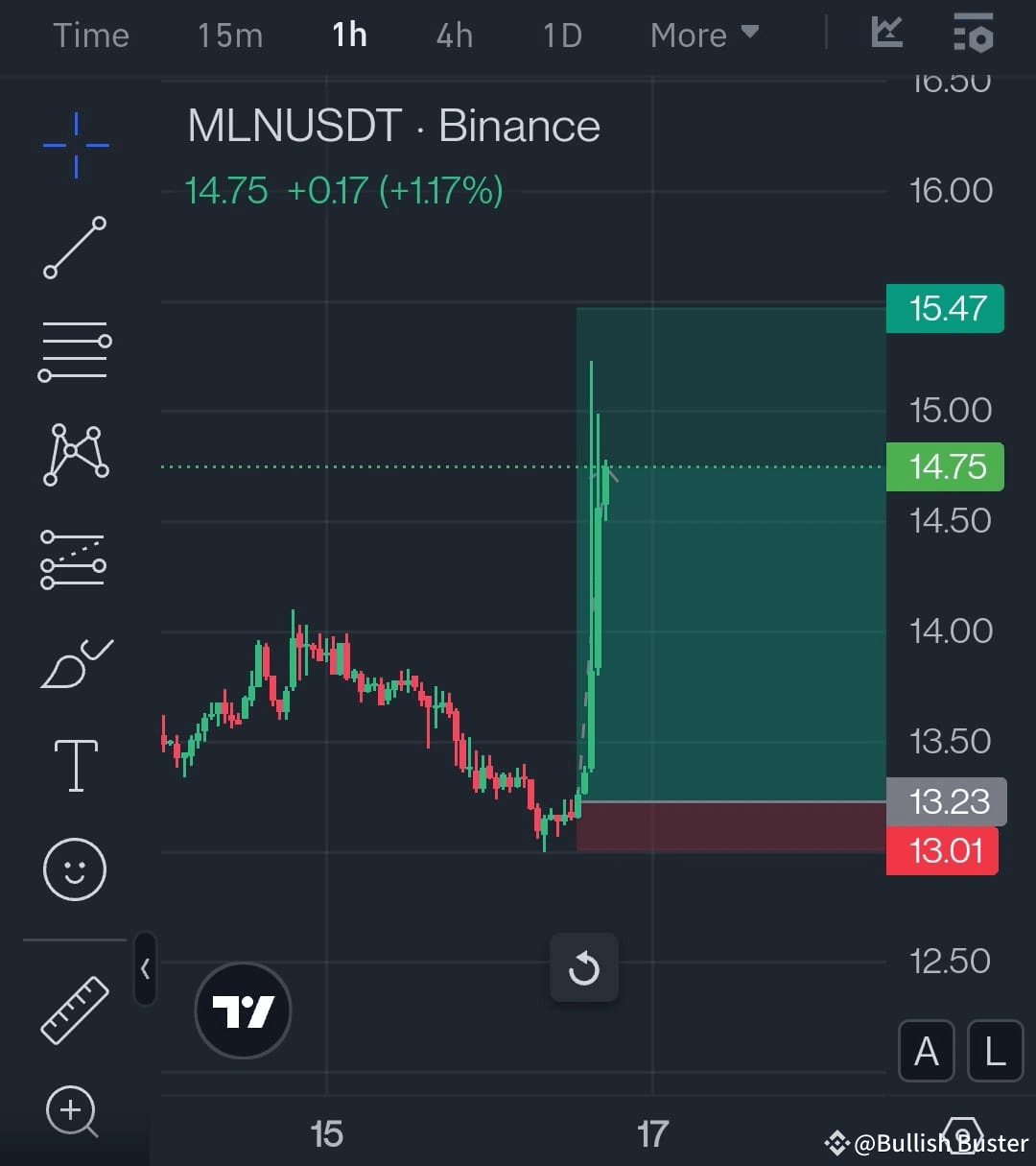The height and width of the screenshot is (1166, 1036).
Task: Collapse the drawing tools sidebar
Action: click(146, 970)
